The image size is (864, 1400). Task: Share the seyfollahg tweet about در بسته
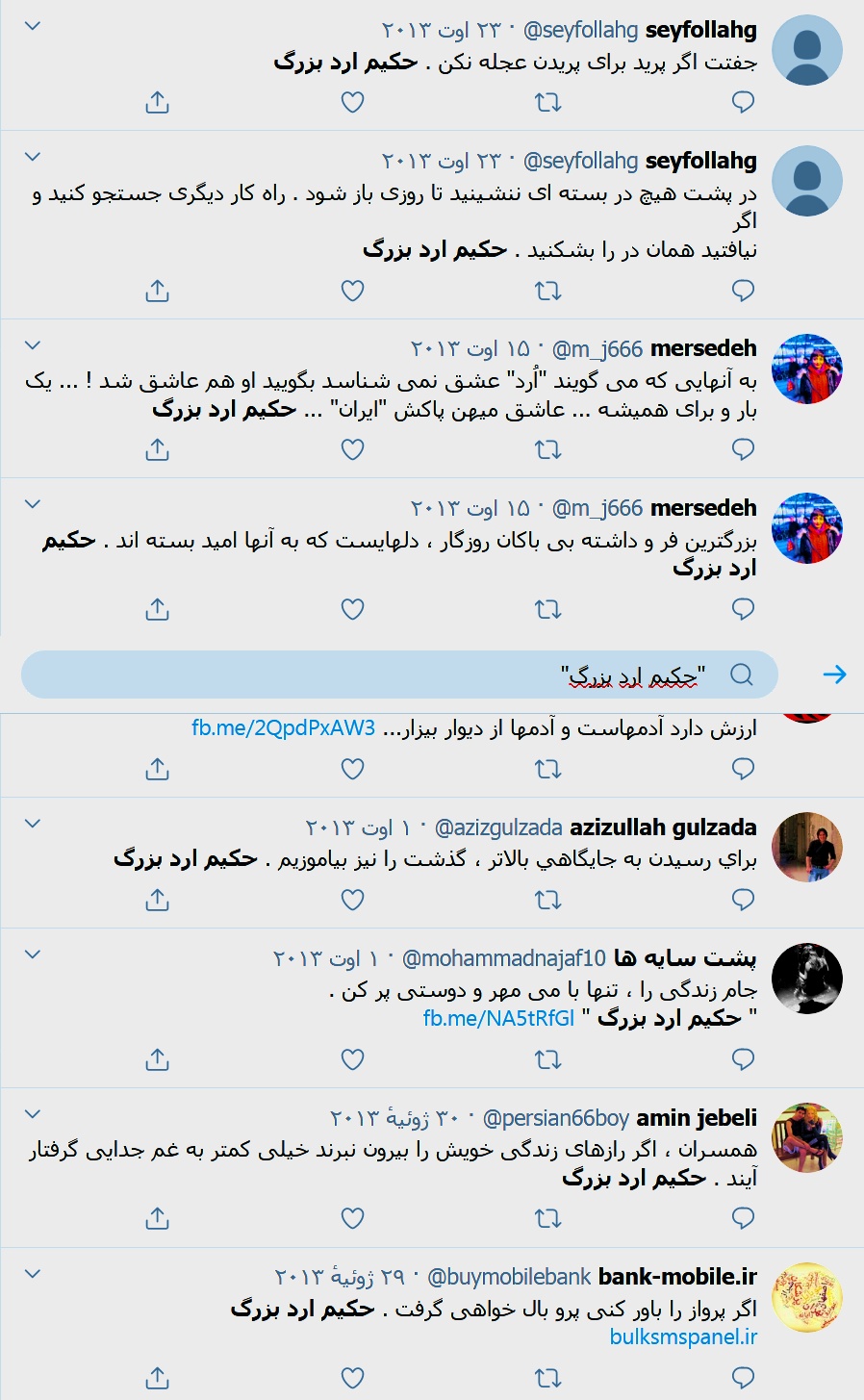click(x=157, y=291)
